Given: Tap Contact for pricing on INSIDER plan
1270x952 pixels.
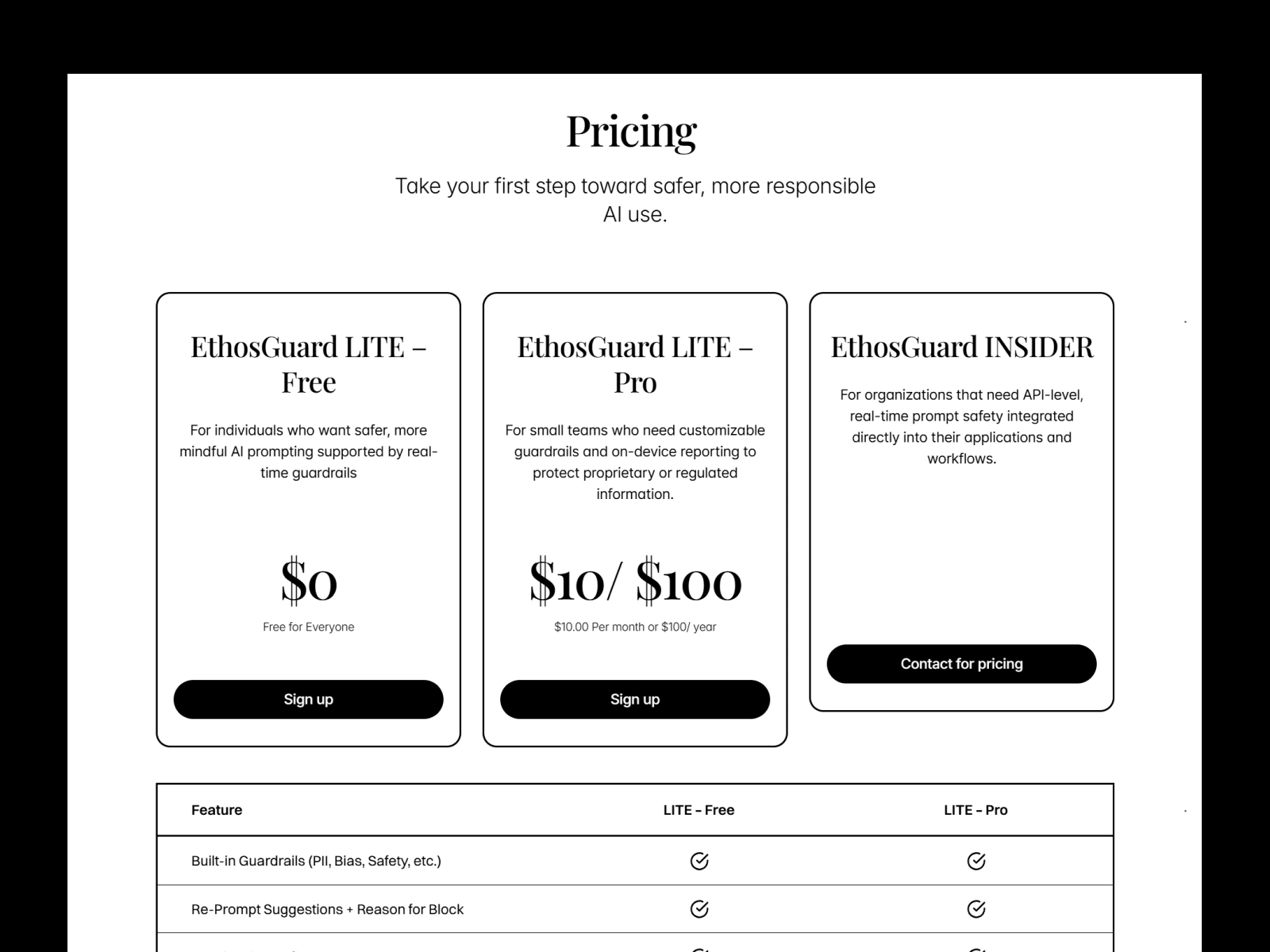Looking at the screenshot, I should click(x=961, y=663).
